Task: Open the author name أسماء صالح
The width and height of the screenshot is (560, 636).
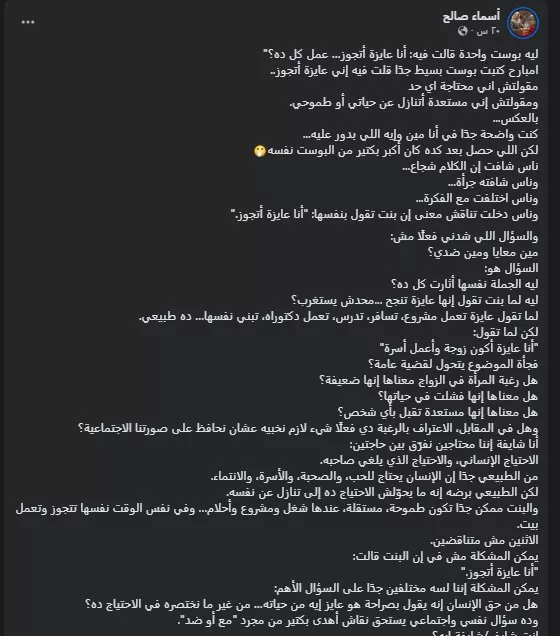Action: tap(471, 16)
